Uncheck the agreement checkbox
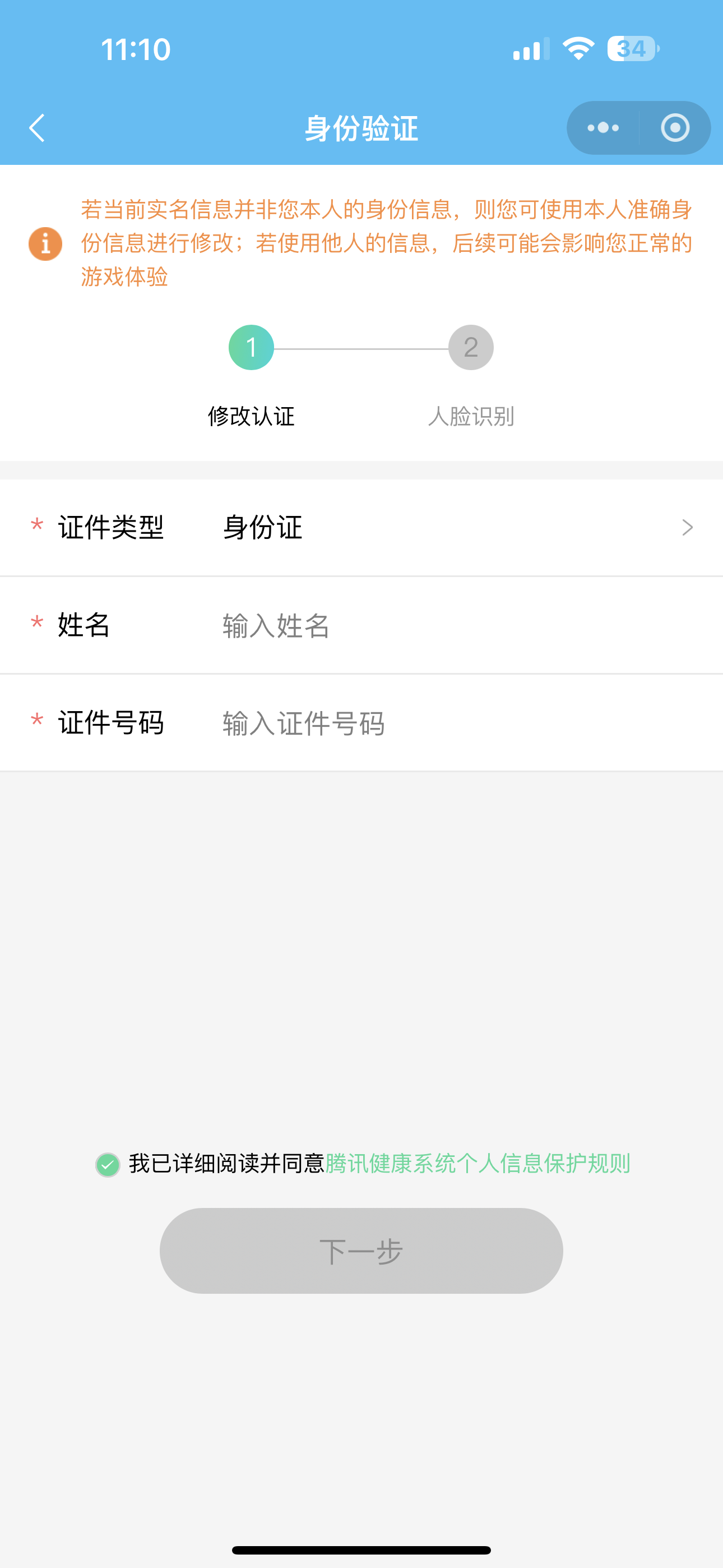Viewport: 723px width, 1568px height. (x=108, y=1164)
